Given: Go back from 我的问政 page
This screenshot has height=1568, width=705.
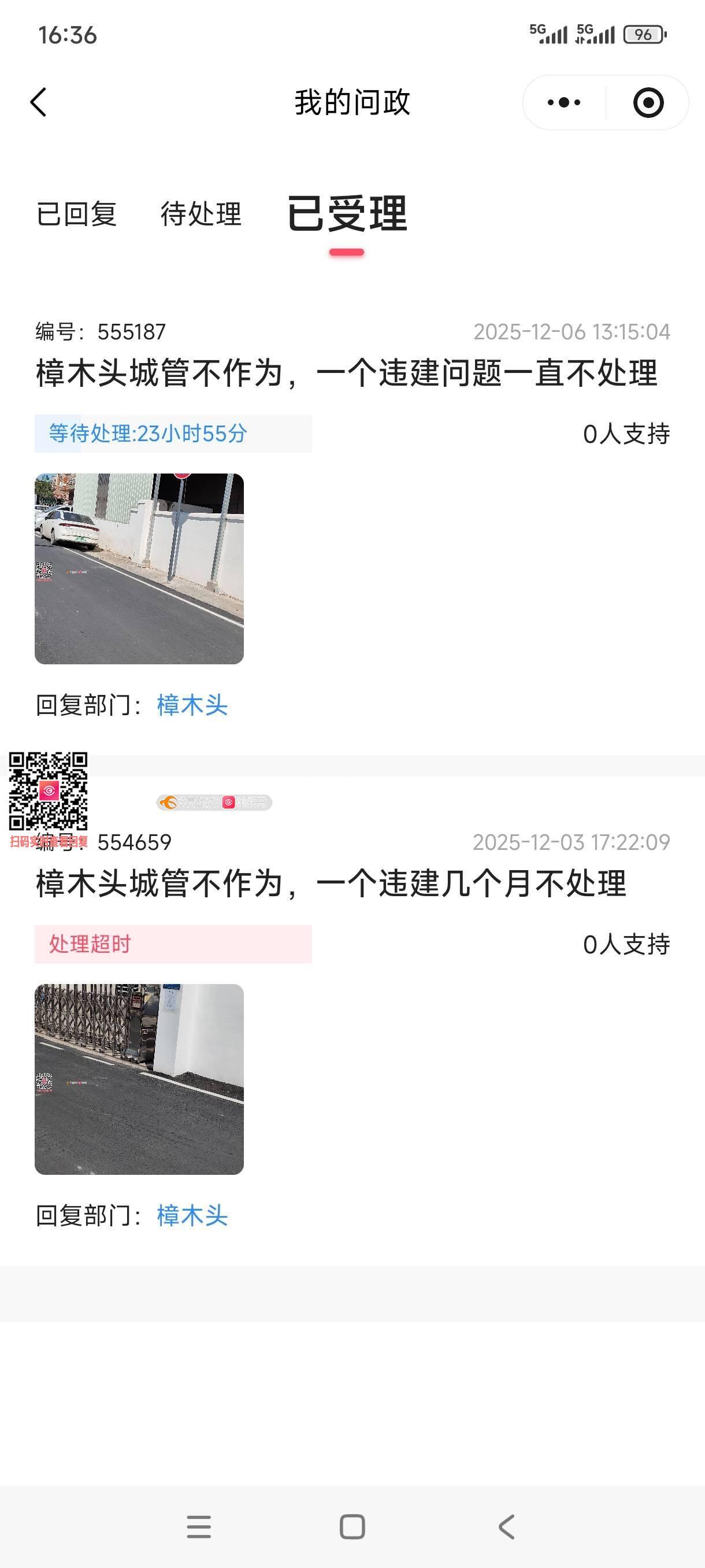Looking at the screenshot, I should [39, 102].
